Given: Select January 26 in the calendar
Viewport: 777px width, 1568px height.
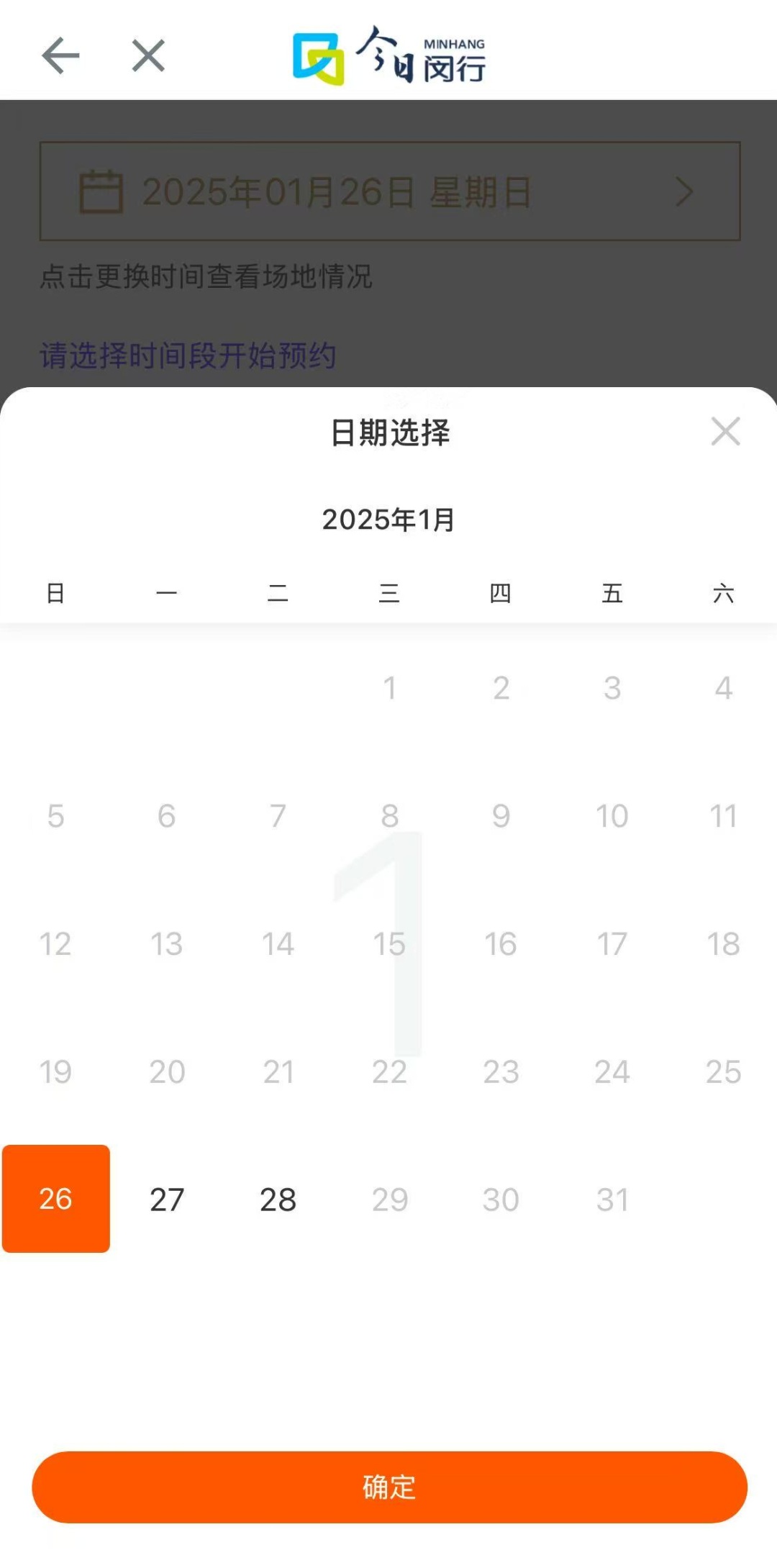Looking at the screenshot, I should tap(56, 1199).
